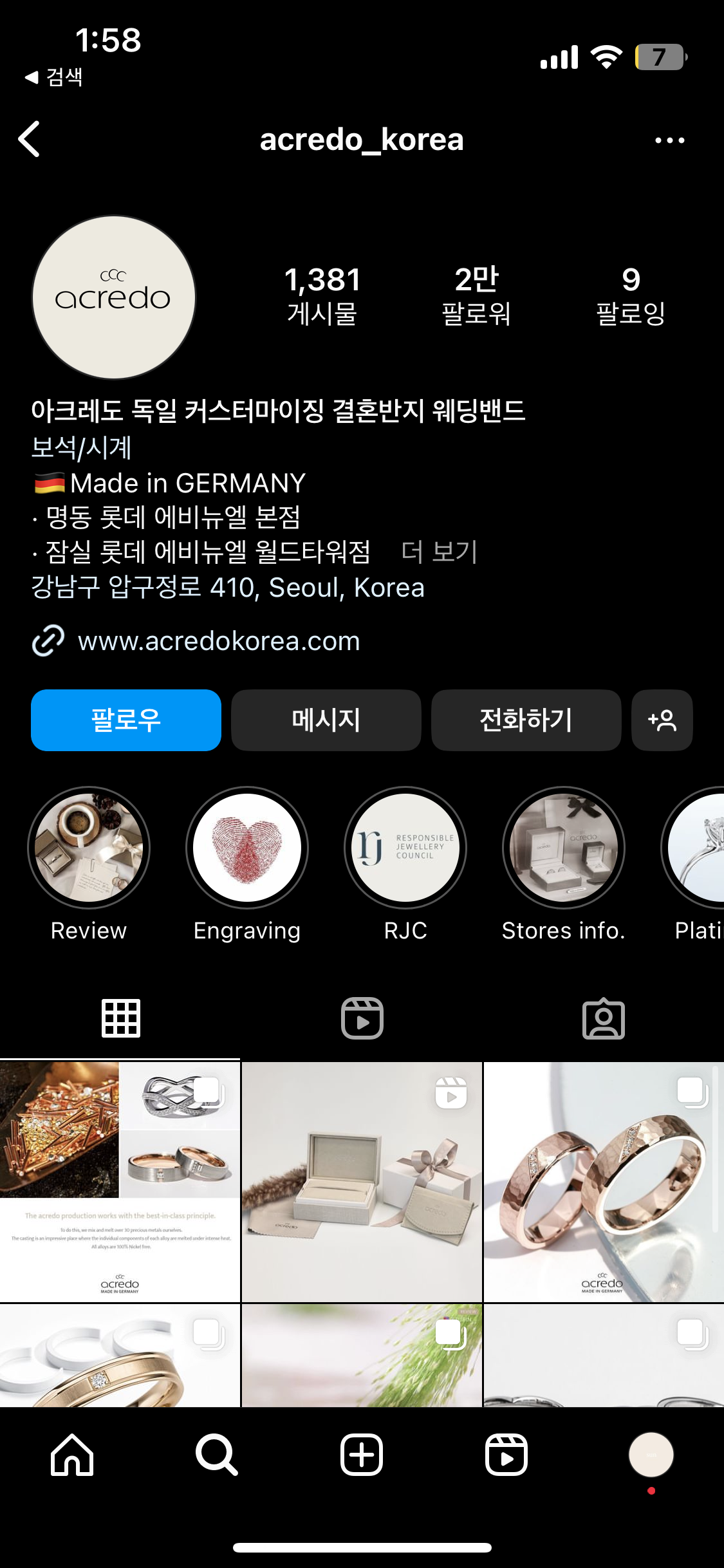Open the Engraving story highlight
Image resolution: width=724 pixels, height=1568 pixels.
pyautogui.click(x=247, y=848)
